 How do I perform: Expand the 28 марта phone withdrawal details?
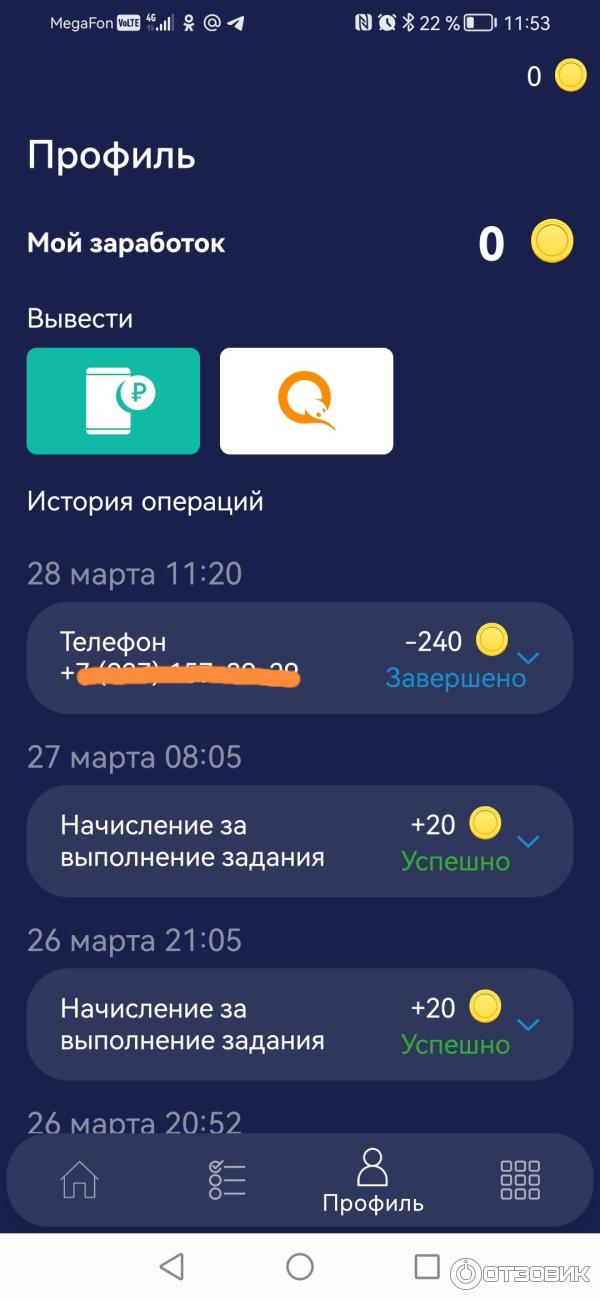(529, 658)
